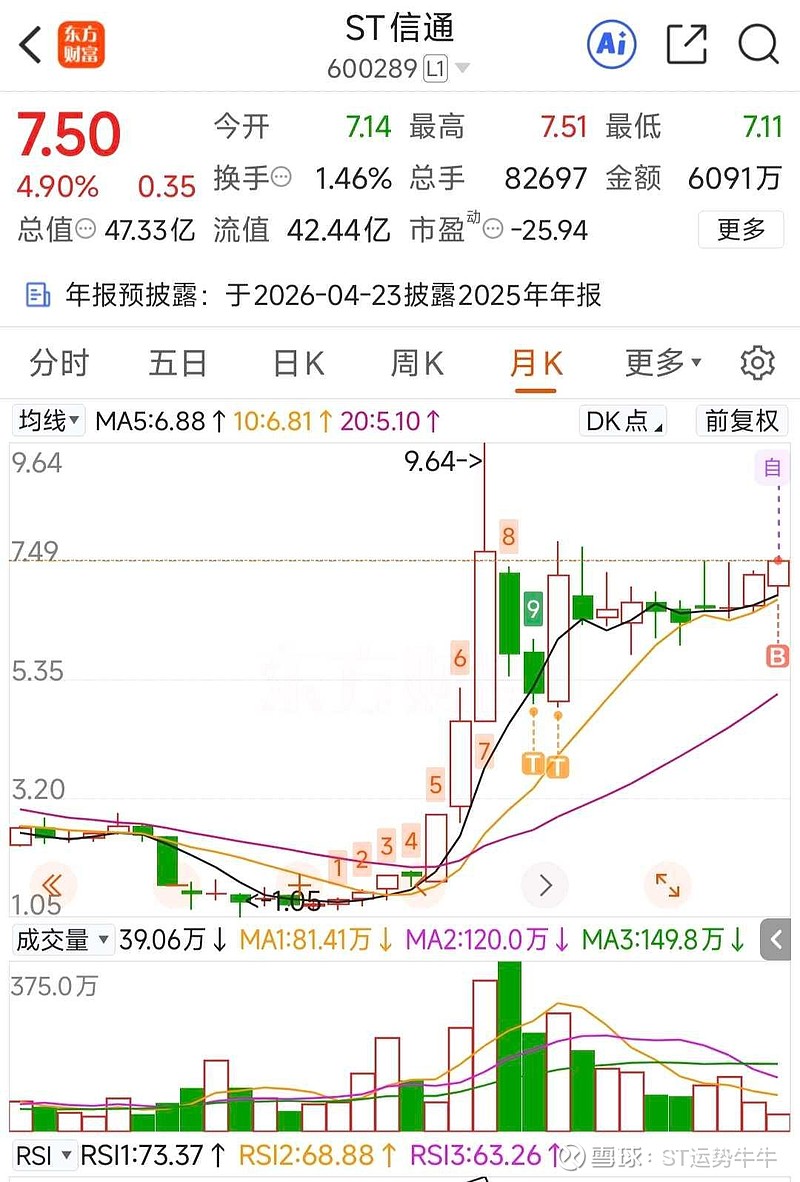Switch to the 日K tab
This screenshot has width=800, height=1182.
pos(296,363)
